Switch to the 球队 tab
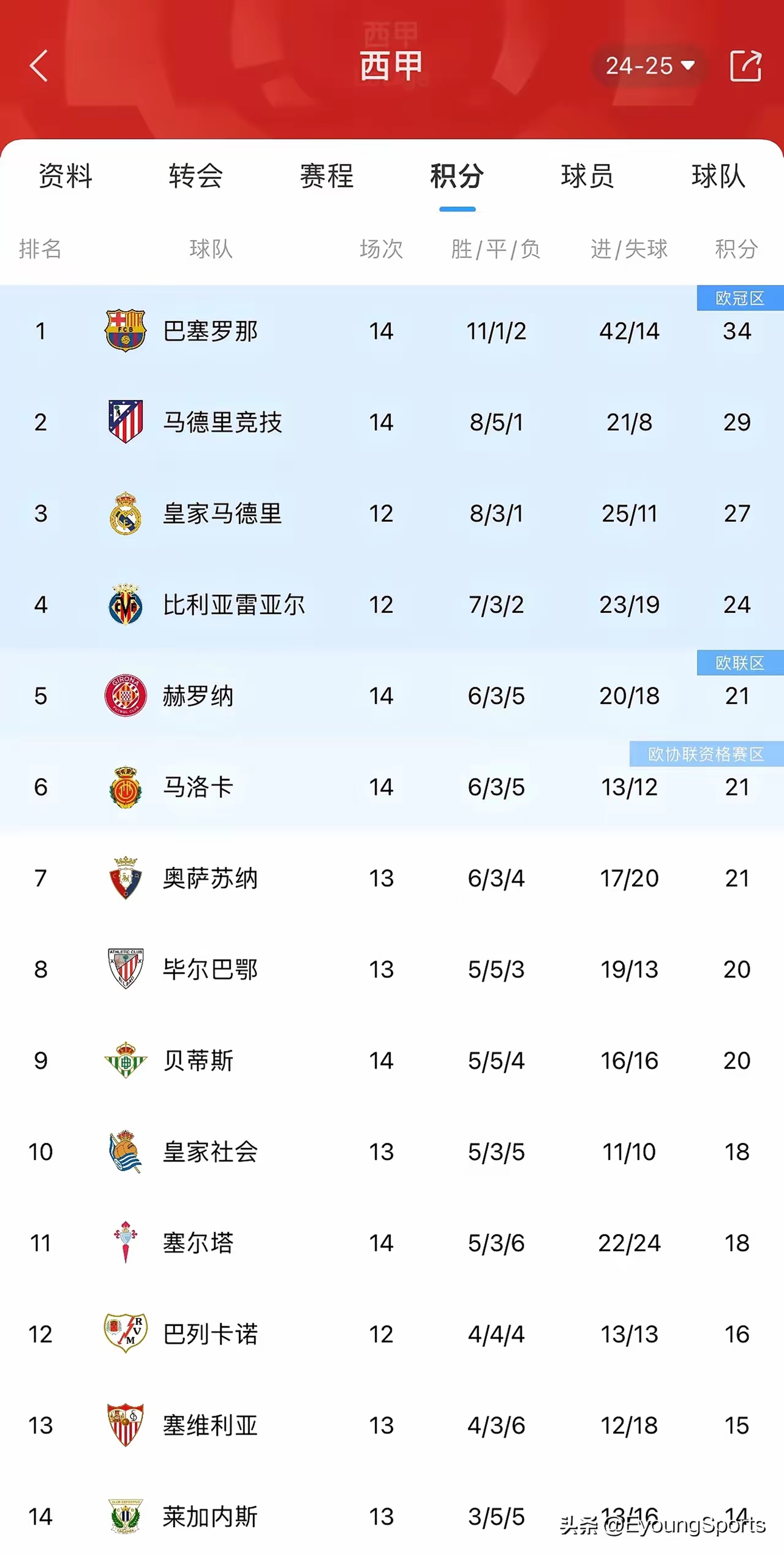 (x=718, y=177)
